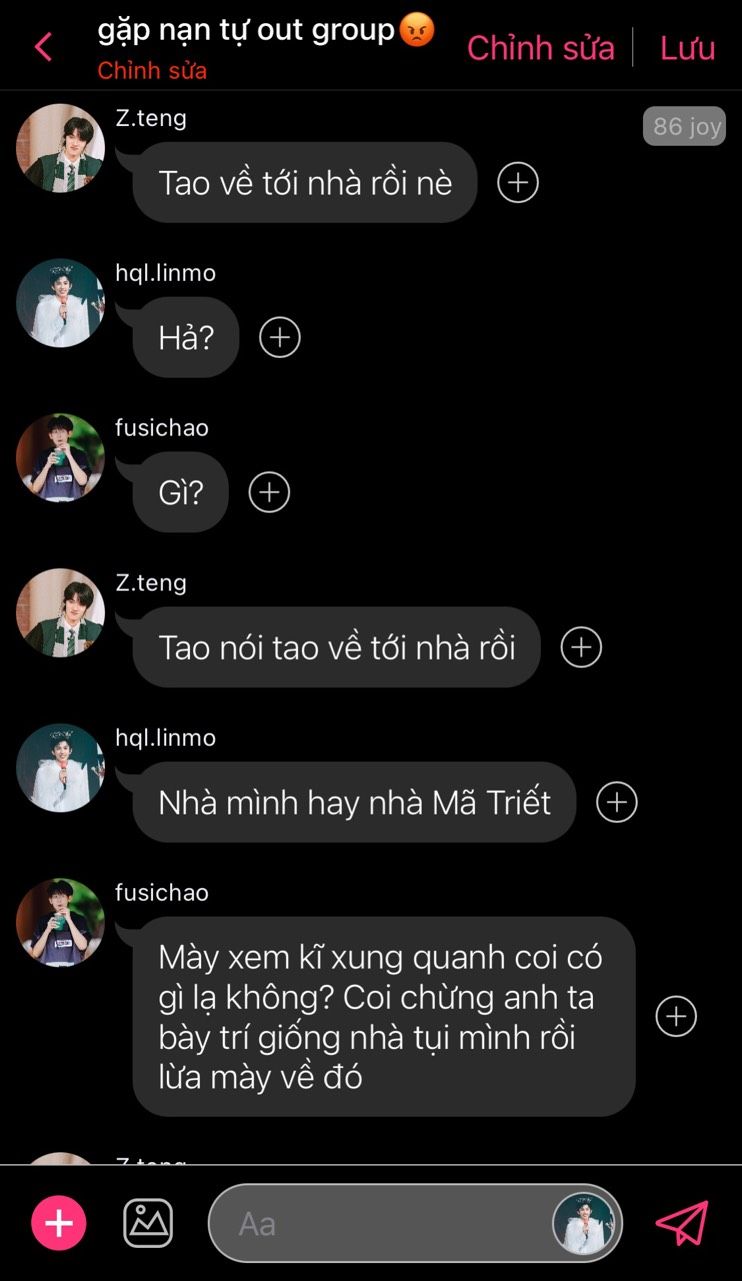Tap the plus next to "Tao nói tao về tới nhà rồi"
The image size is (742, 1281).
click(581, 647)
